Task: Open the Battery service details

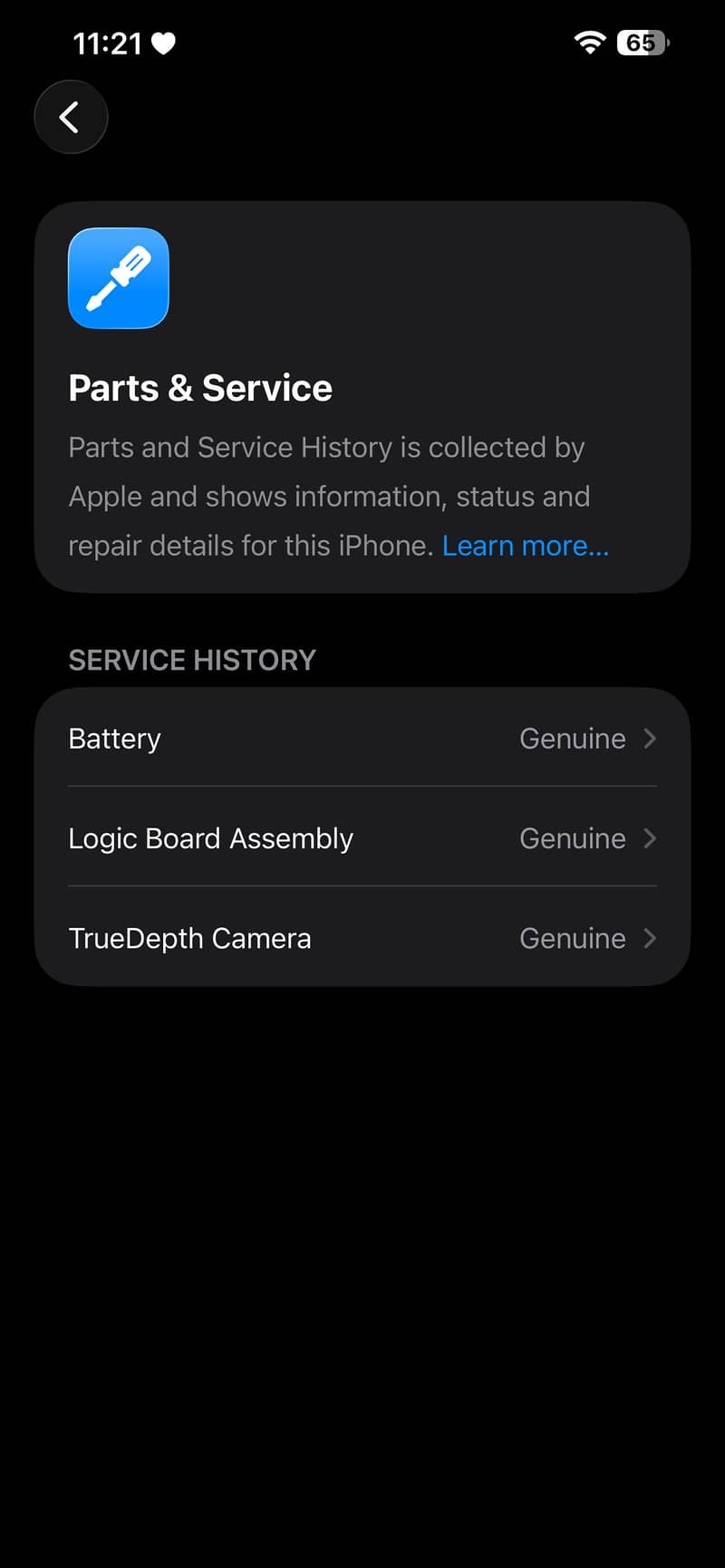Action: 362,739
